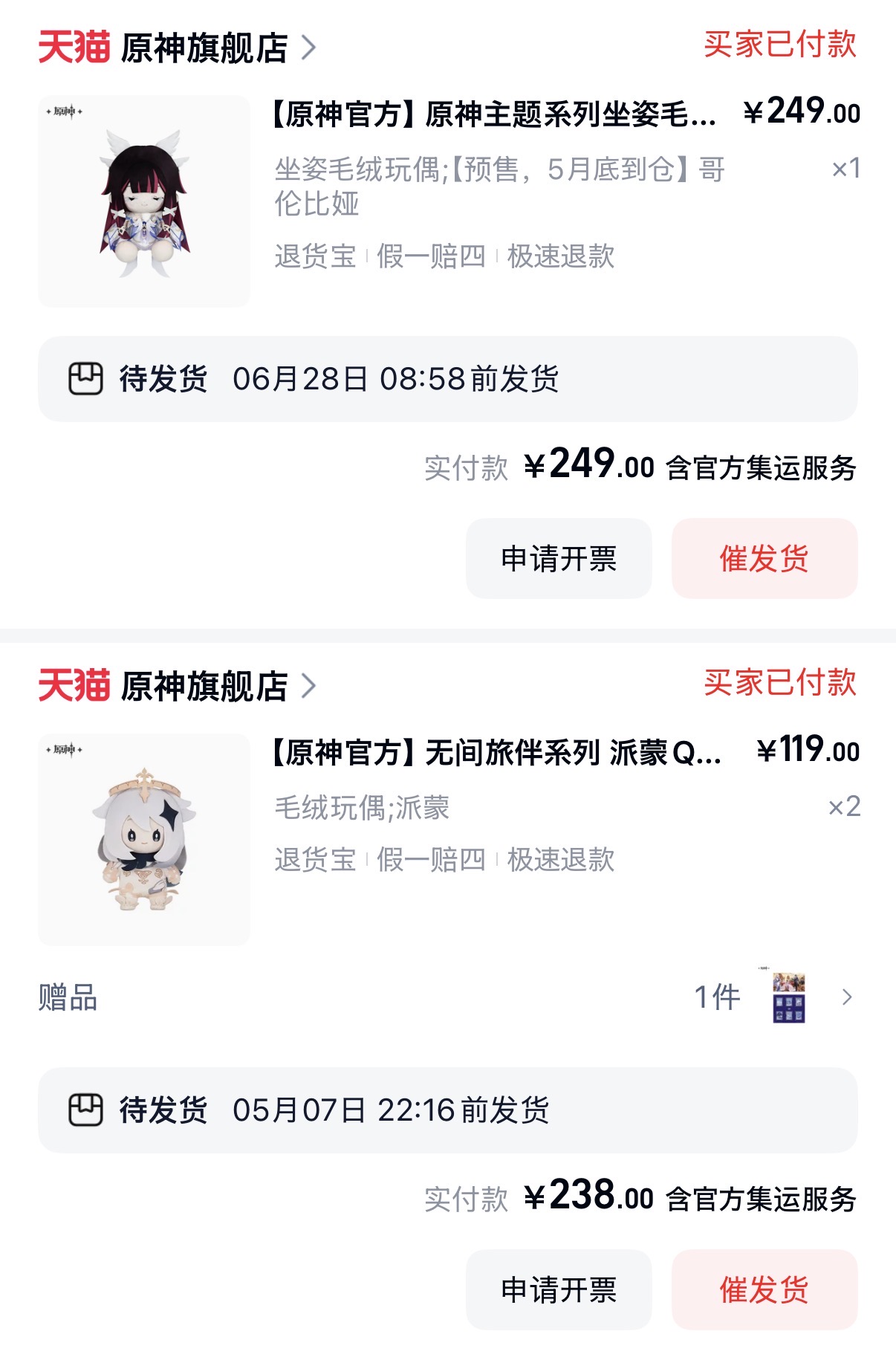
Task: Tap 申请开票 for the ¥249 order
Action: click(559, 558)
